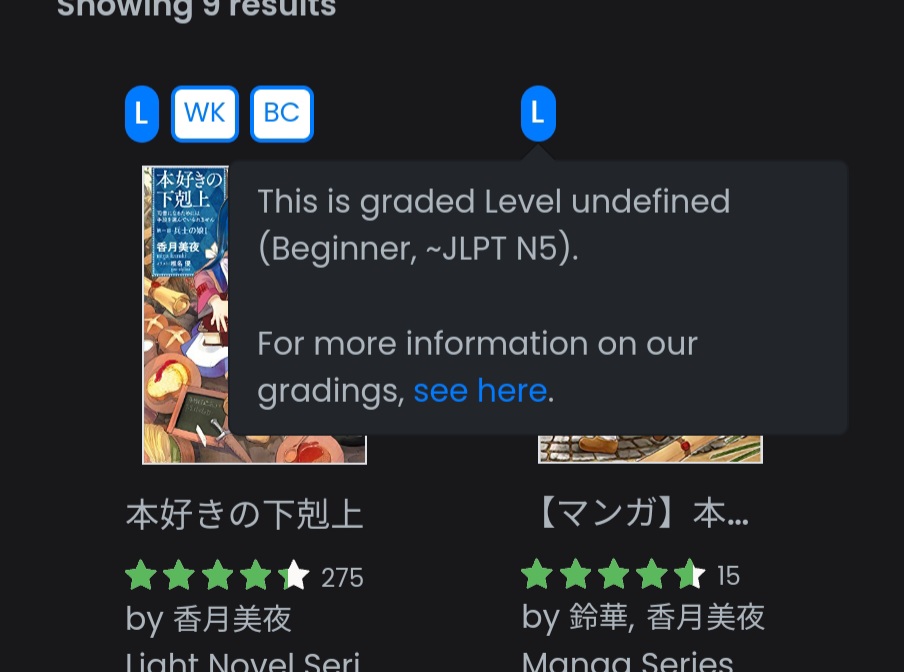Open the 本好きの下剋上 title link
Image resolution: width=904 pixels, height=672 pixels.
[245, 515]
